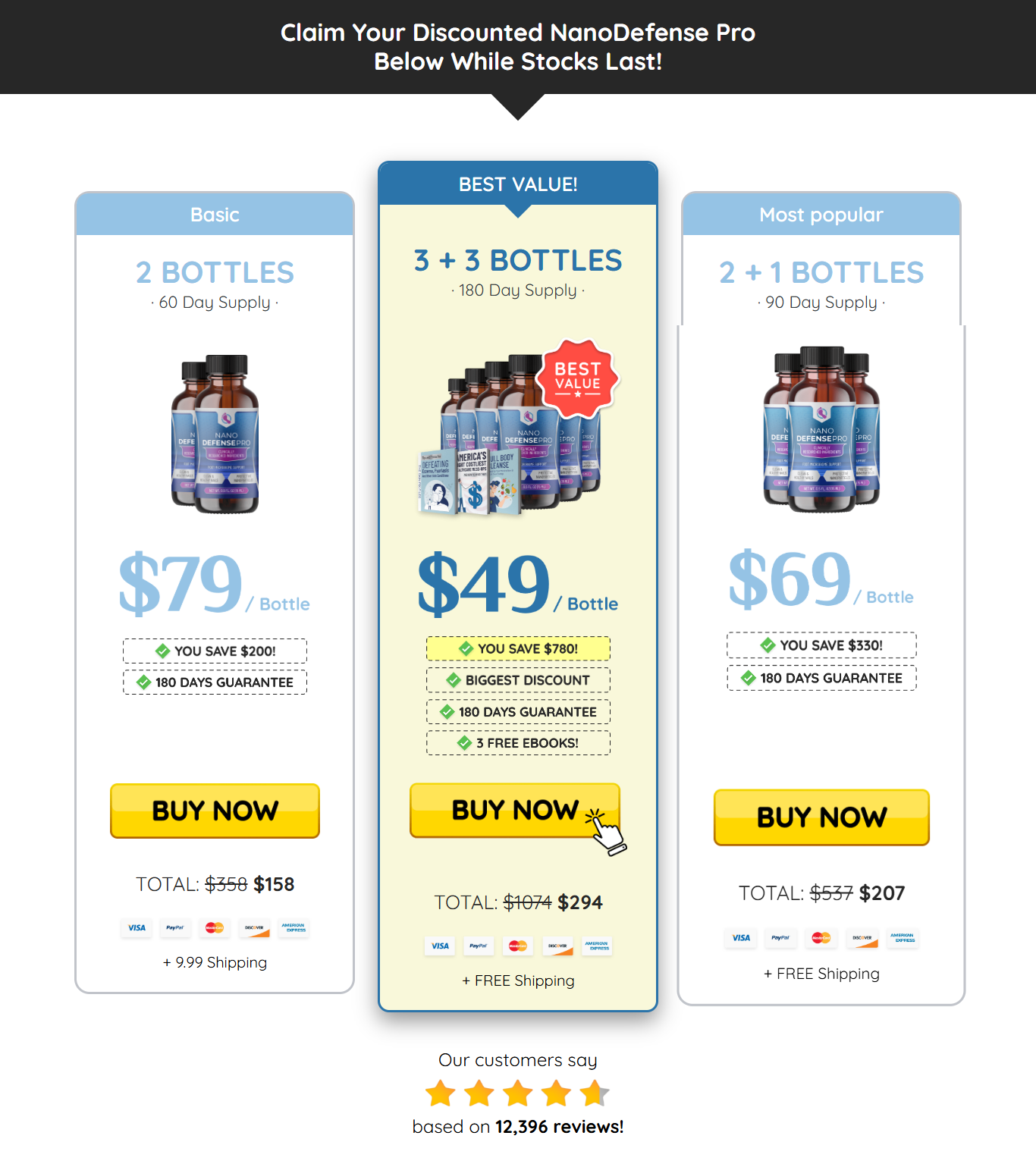Click the PayPal icon under the Basic package

175,928
